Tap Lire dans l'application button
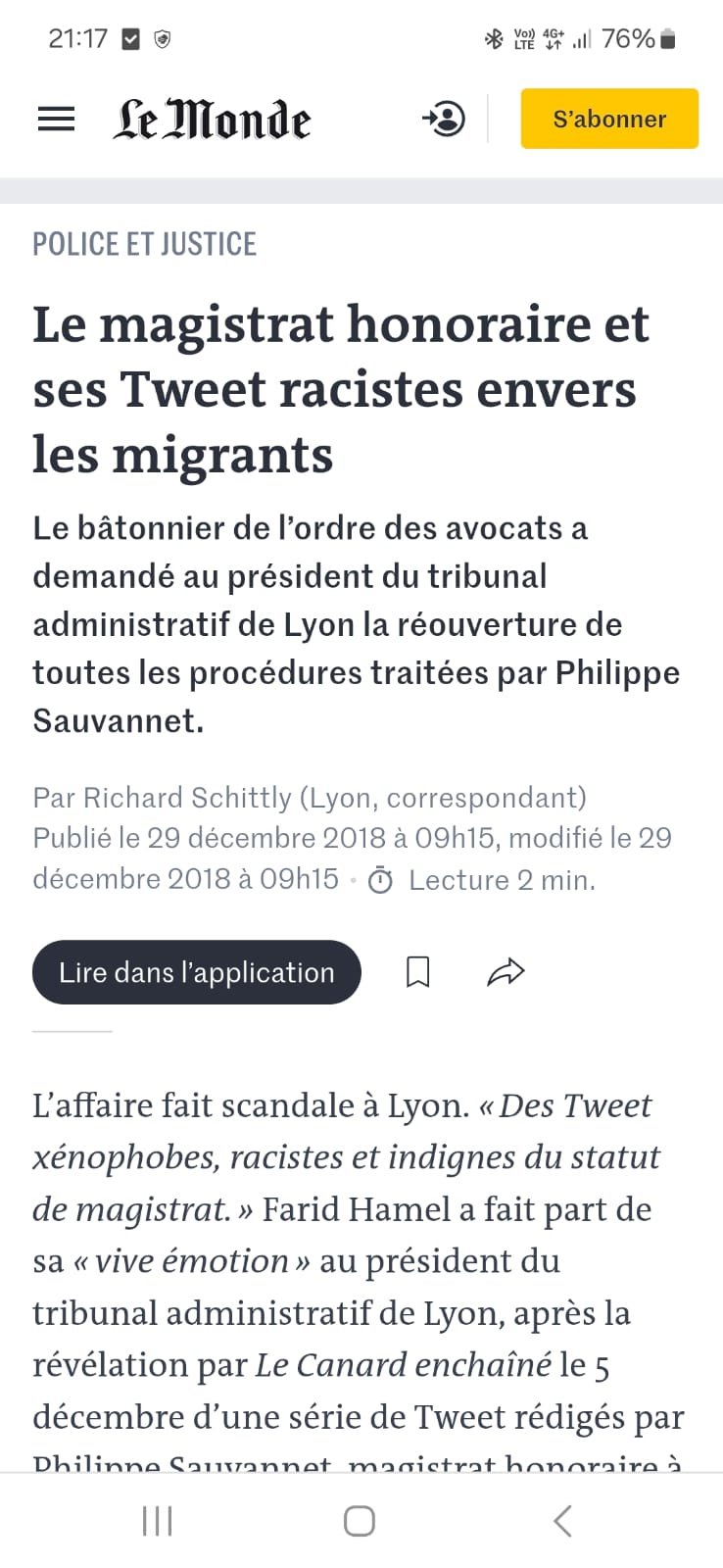This screenshot has height=1568, width=723. 197,972
